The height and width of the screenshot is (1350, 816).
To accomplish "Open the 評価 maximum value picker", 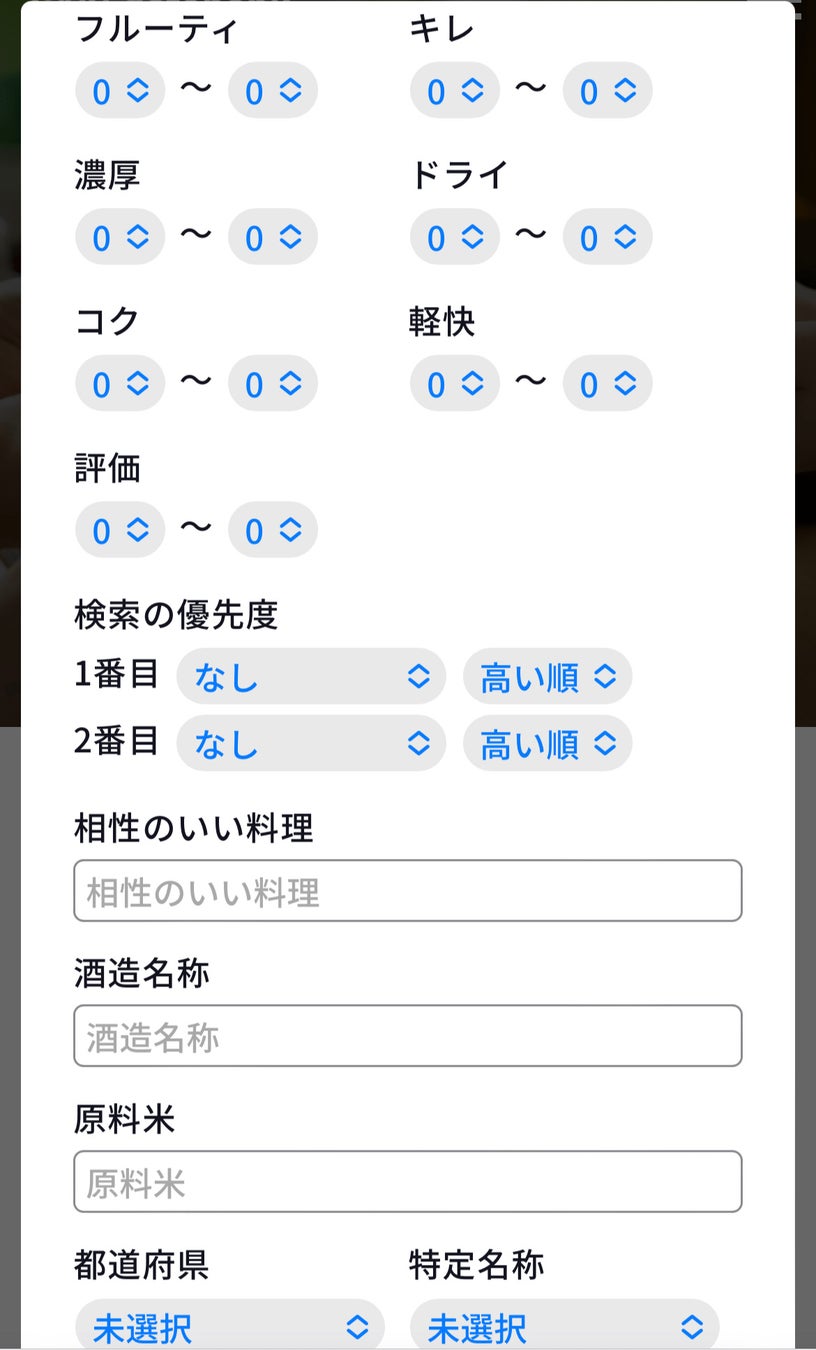I will [x=273, y=530].
